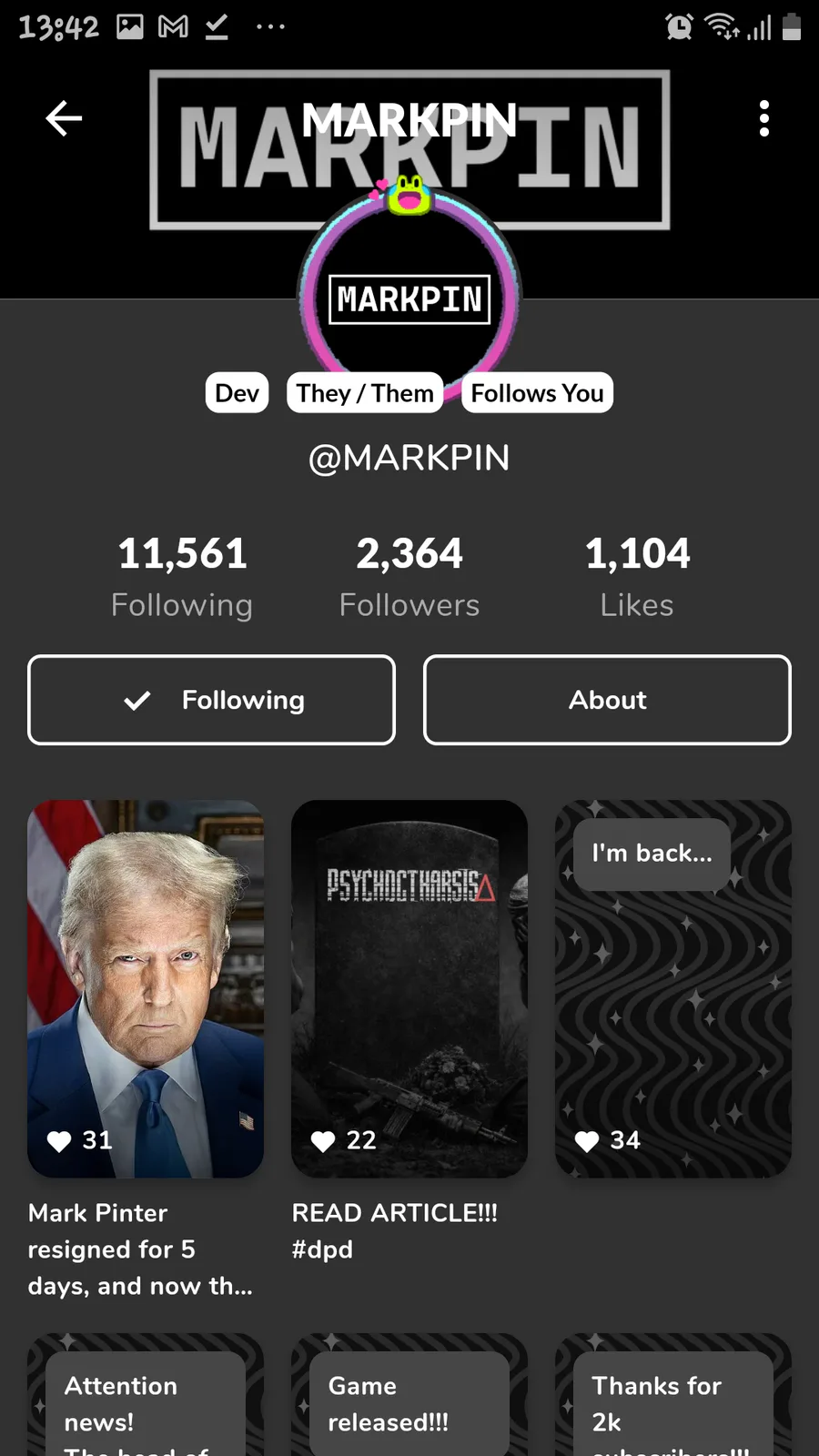Go back using the arrow icon
The width and height of the screenshot is (819, 1456).
coord(64,118)
